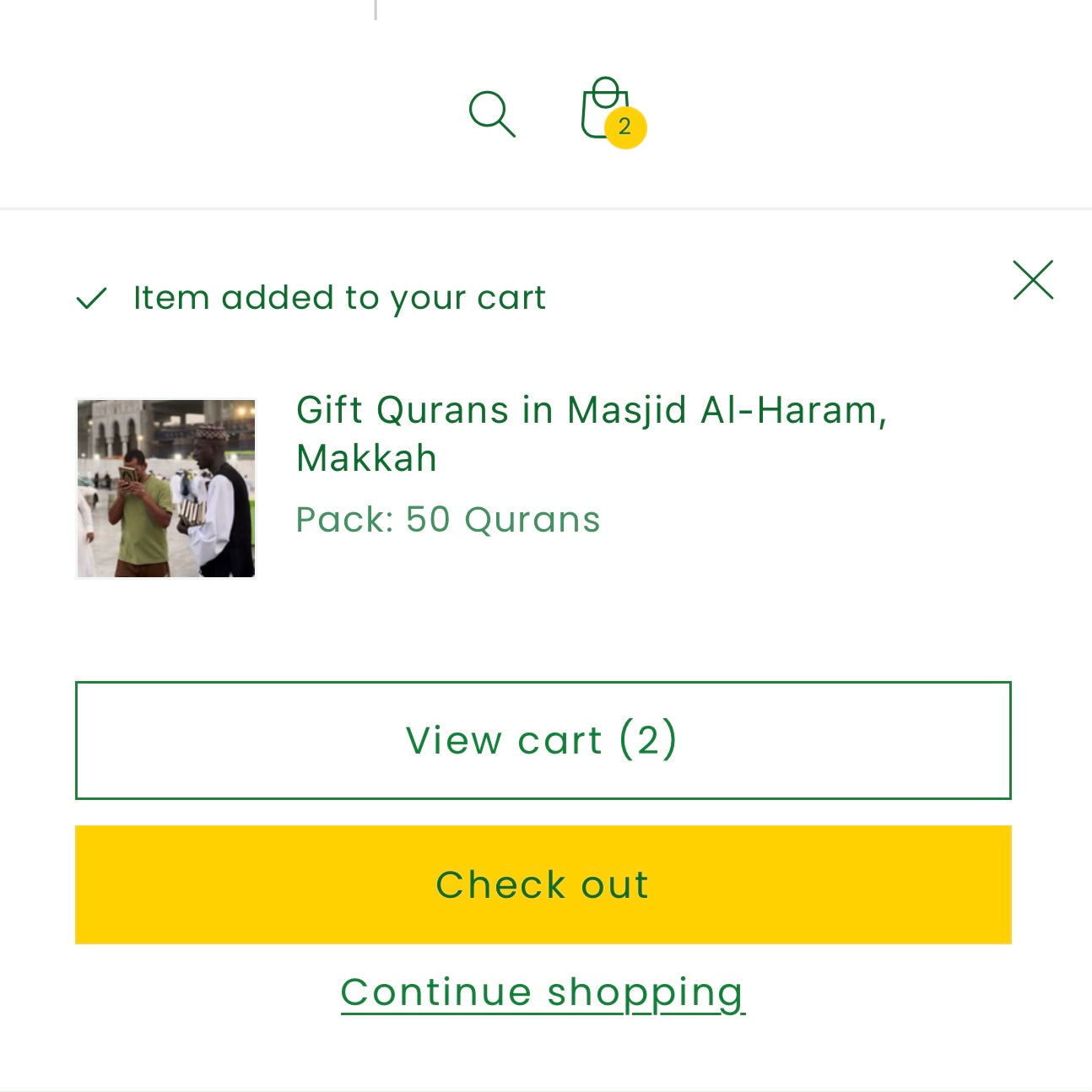Proceed to Check out

(543, 884)
